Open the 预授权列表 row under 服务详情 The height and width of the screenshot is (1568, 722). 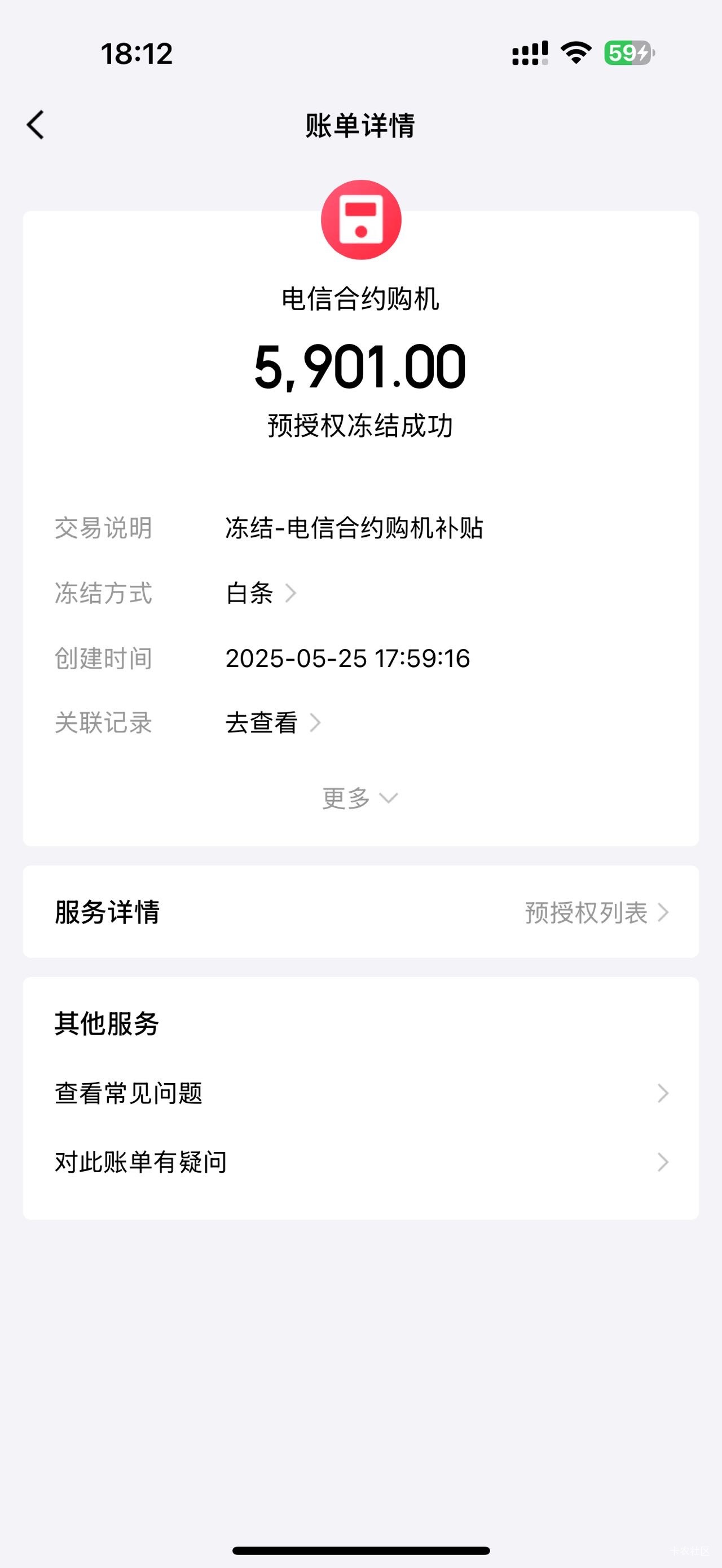361,912
